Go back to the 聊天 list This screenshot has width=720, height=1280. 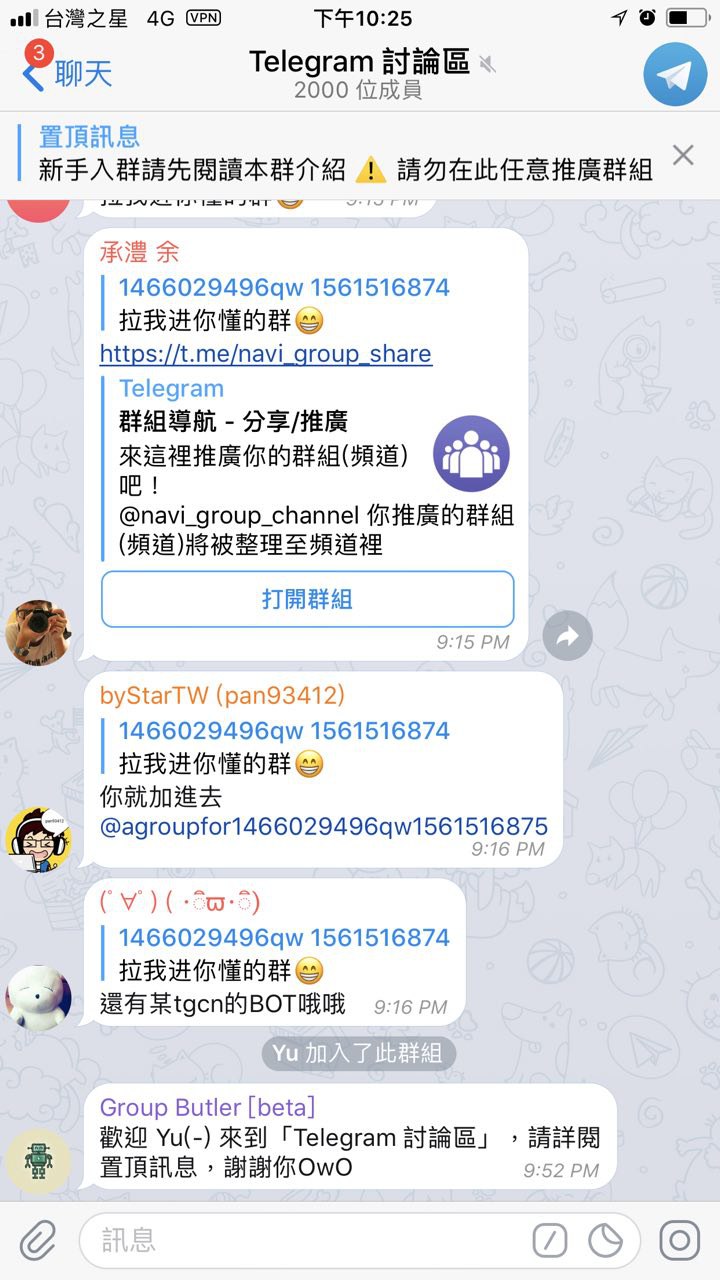(68, 74)
